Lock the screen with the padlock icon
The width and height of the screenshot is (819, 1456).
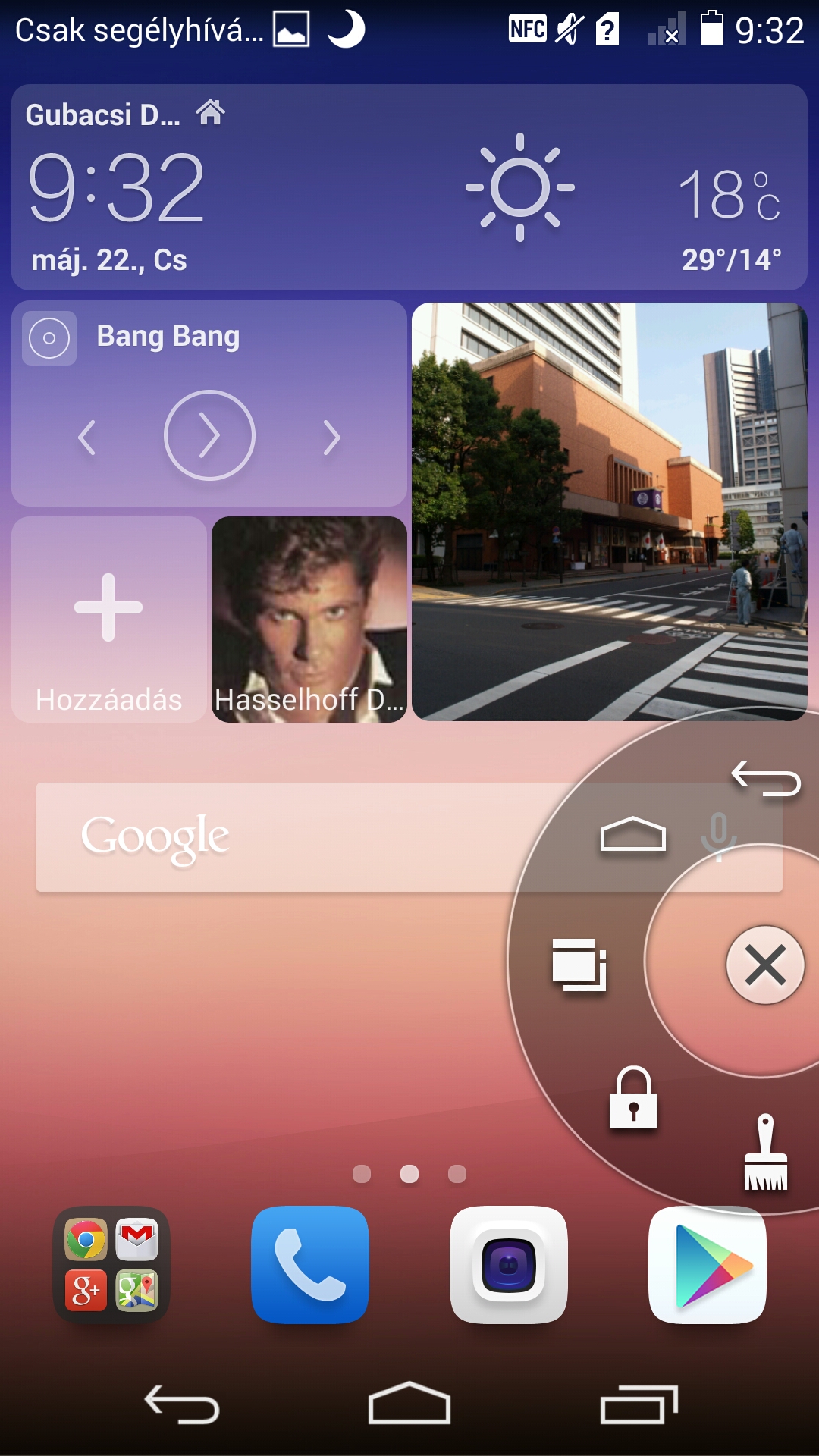(633, 1098)
